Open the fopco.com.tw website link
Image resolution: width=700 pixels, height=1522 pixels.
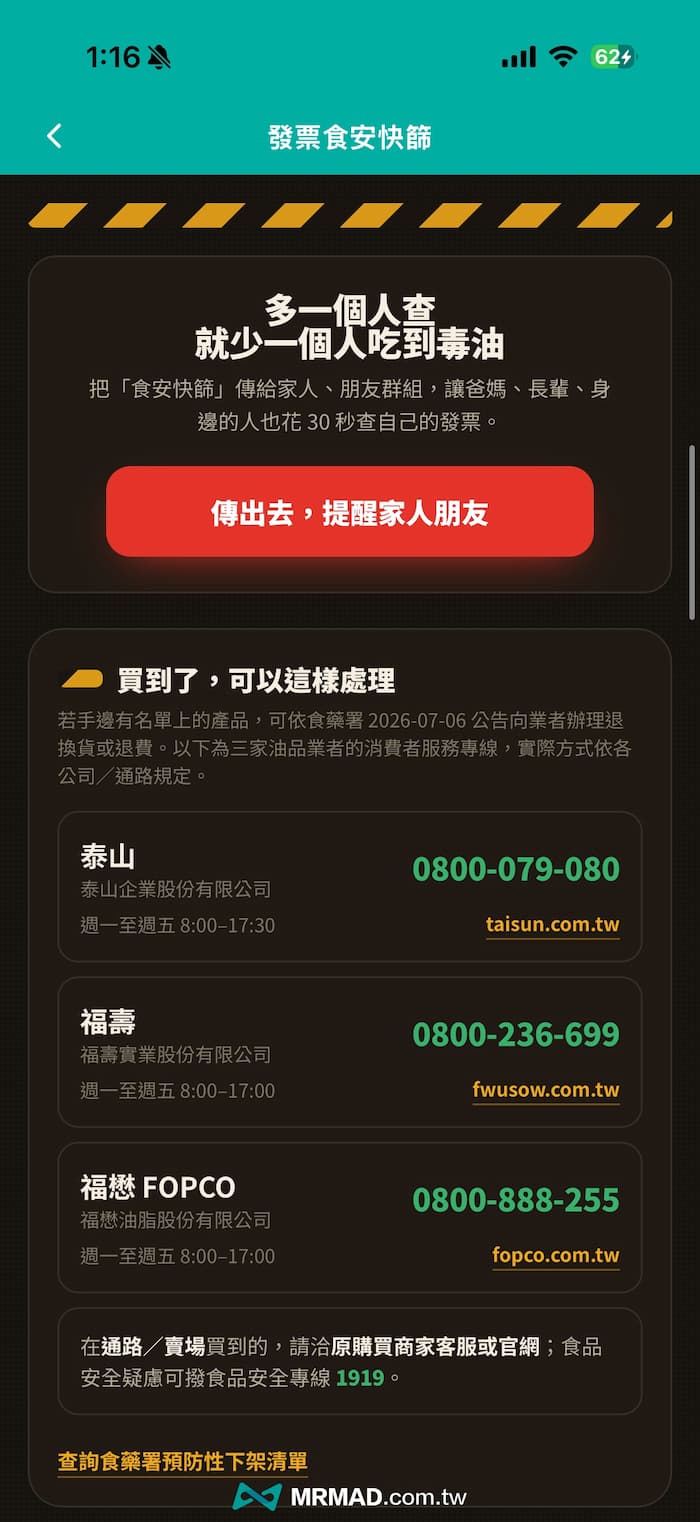click(x=556, y=1255)
